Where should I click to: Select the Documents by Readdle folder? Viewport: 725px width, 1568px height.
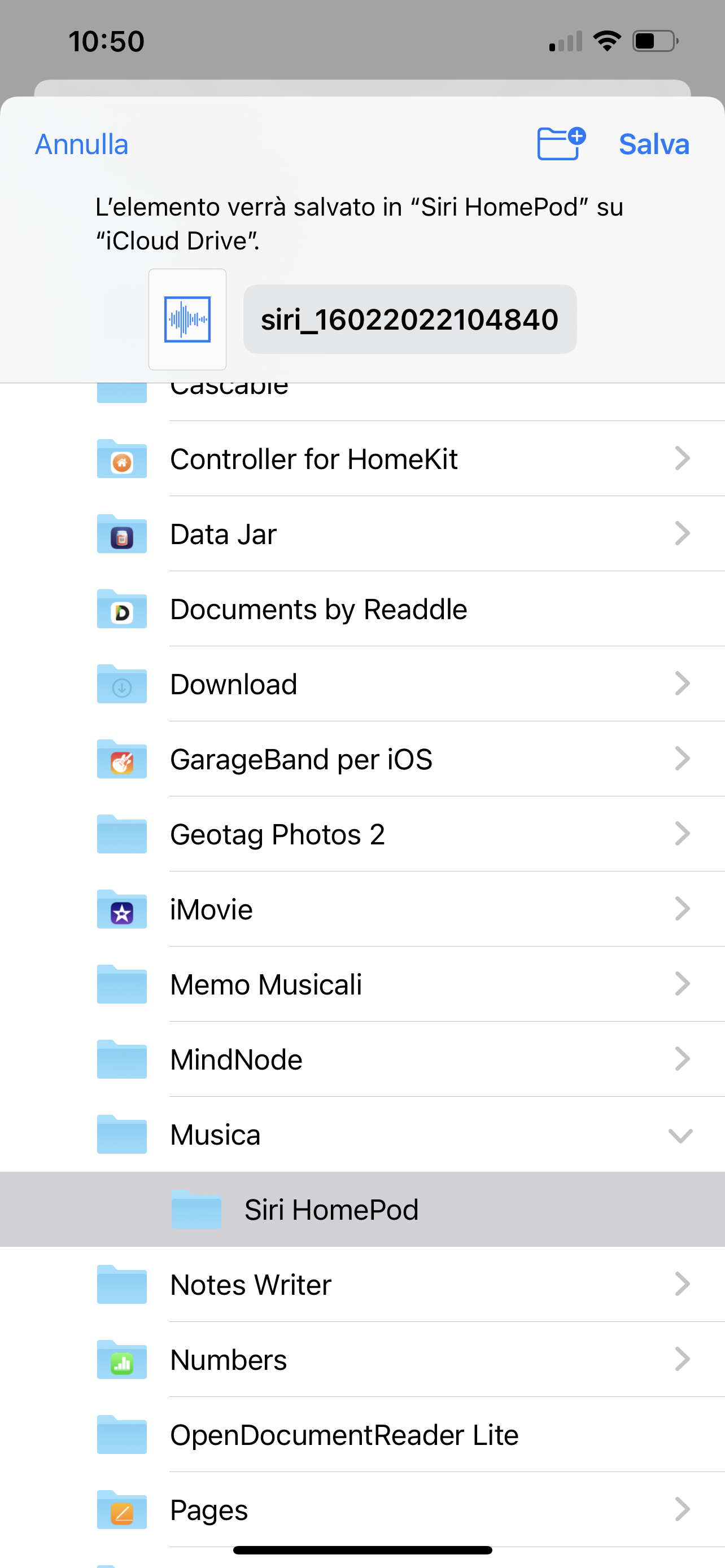click(x=362, y=609)
